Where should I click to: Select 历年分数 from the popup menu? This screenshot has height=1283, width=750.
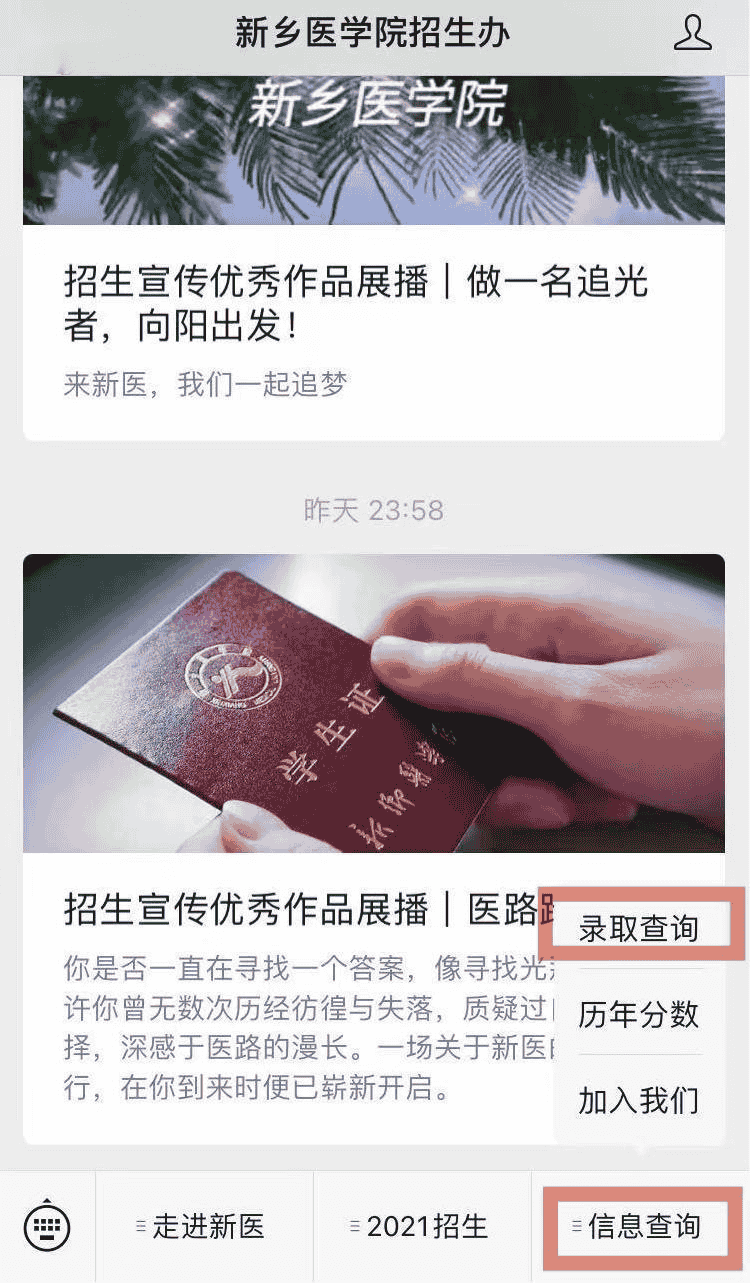[x=639, y=1014]
